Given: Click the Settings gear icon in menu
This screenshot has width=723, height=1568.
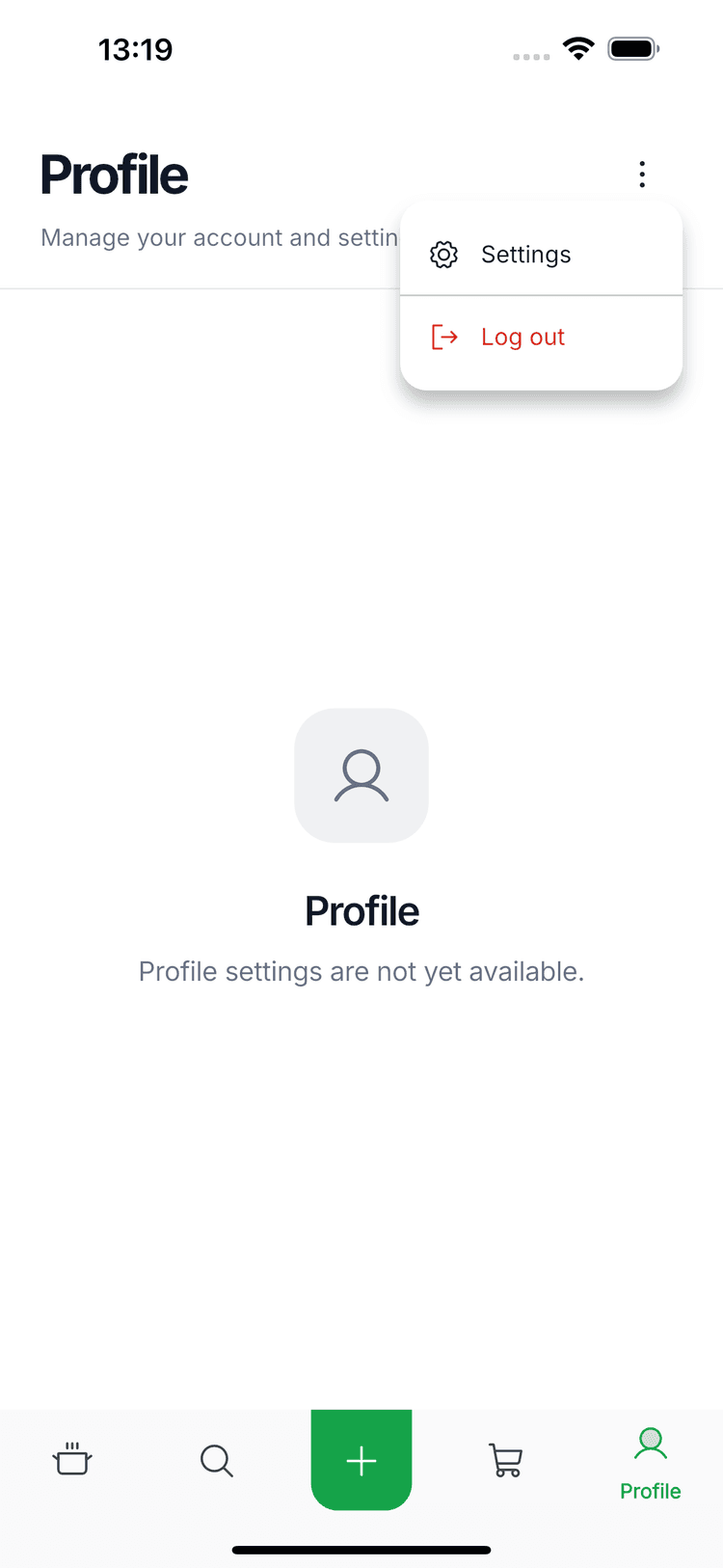Looking at the screenshot, I should coord(443,254).
